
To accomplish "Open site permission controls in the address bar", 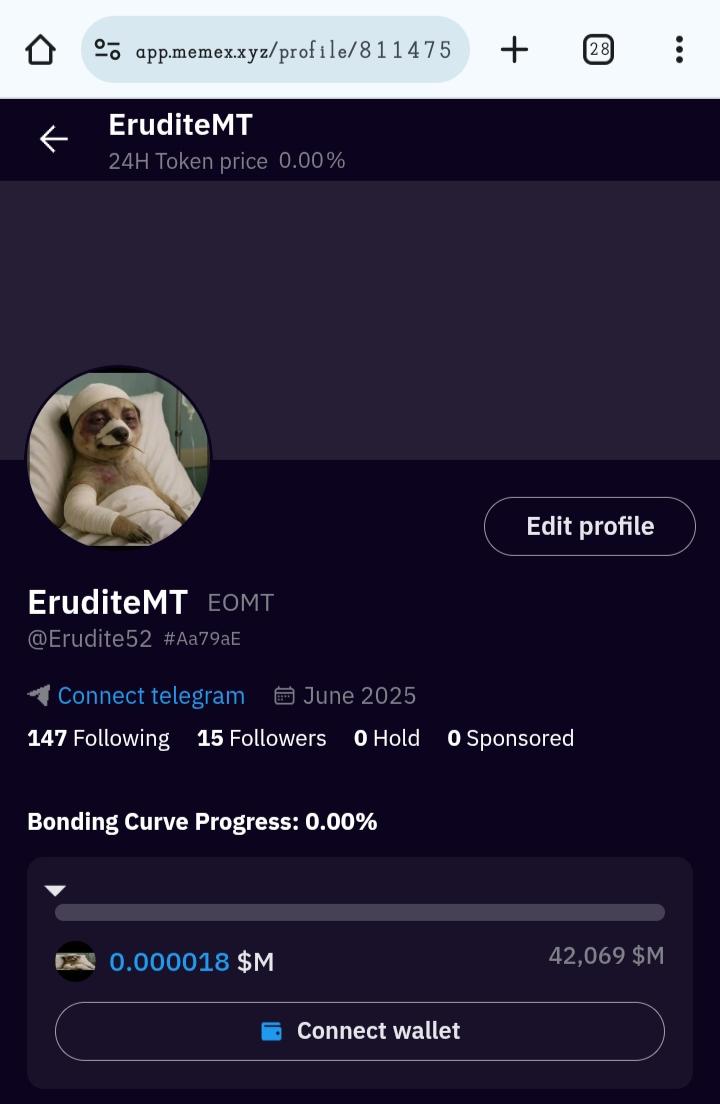I will pos(107,48).
